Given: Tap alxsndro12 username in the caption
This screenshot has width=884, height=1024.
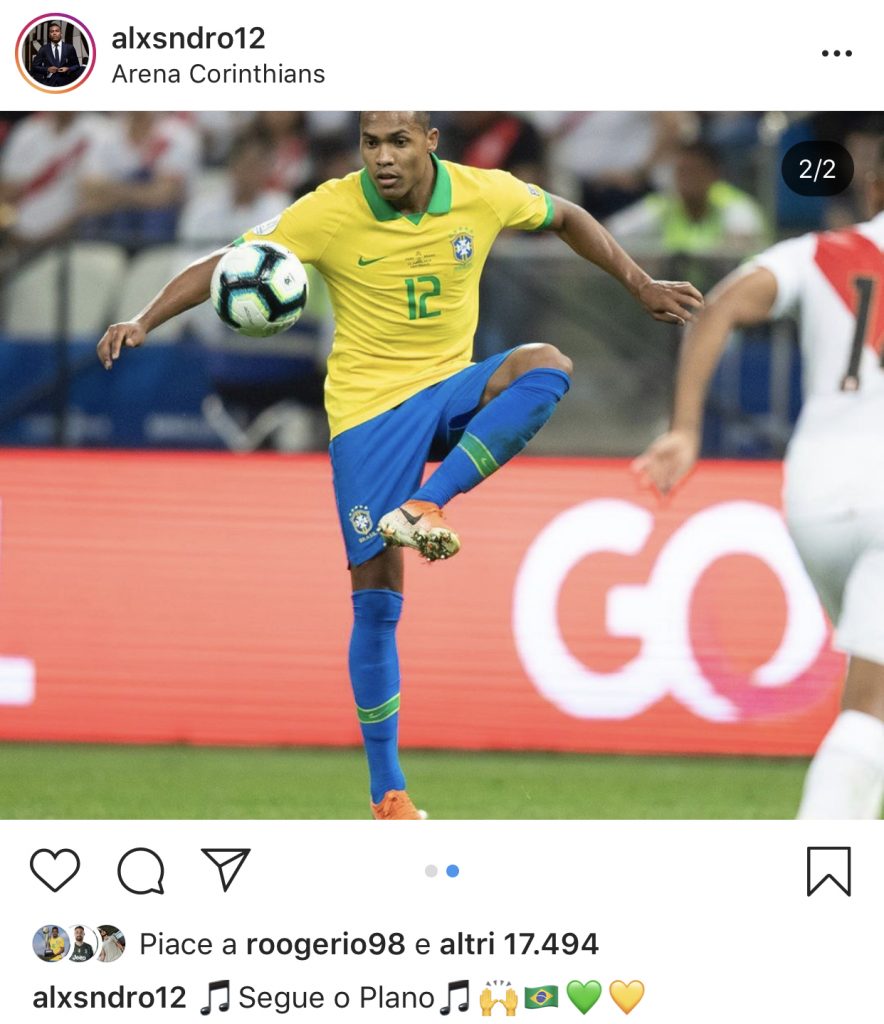Looking at the screenshot, I should pos(109,997).
